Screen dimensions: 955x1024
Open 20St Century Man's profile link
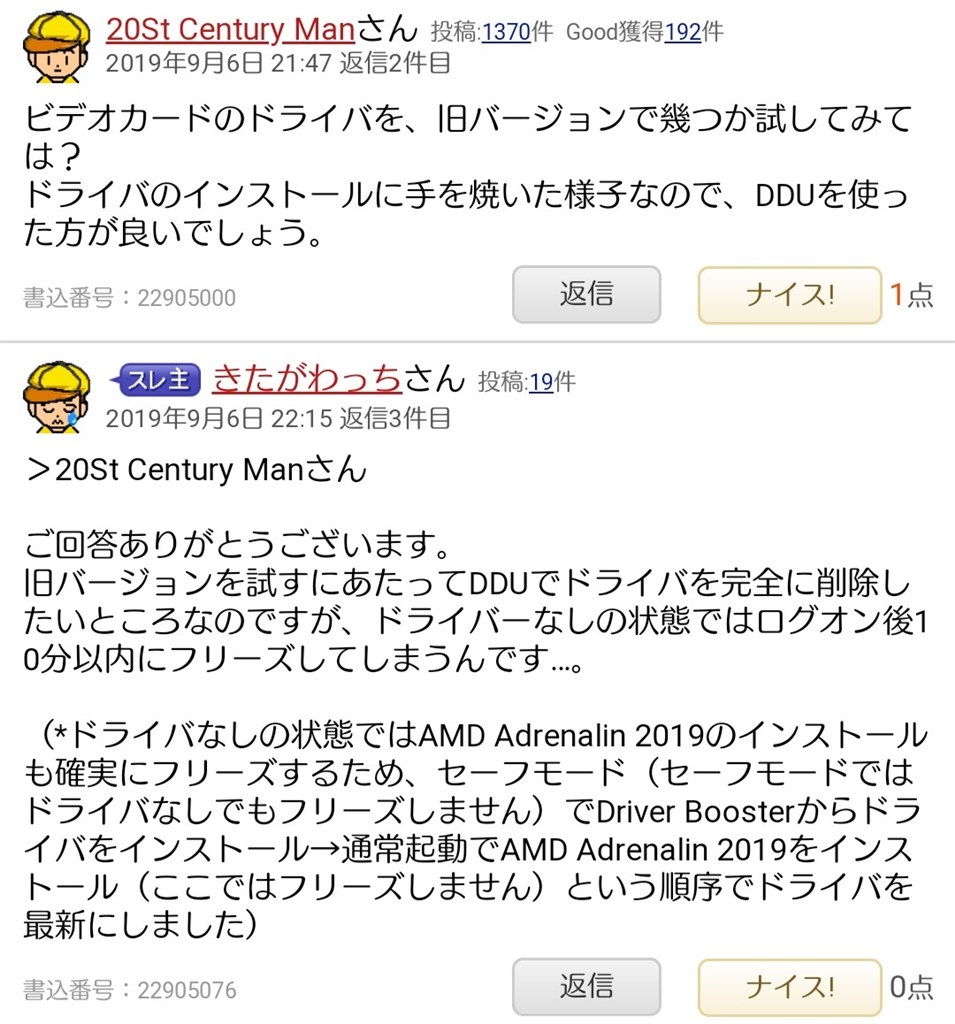click(230, 29)
